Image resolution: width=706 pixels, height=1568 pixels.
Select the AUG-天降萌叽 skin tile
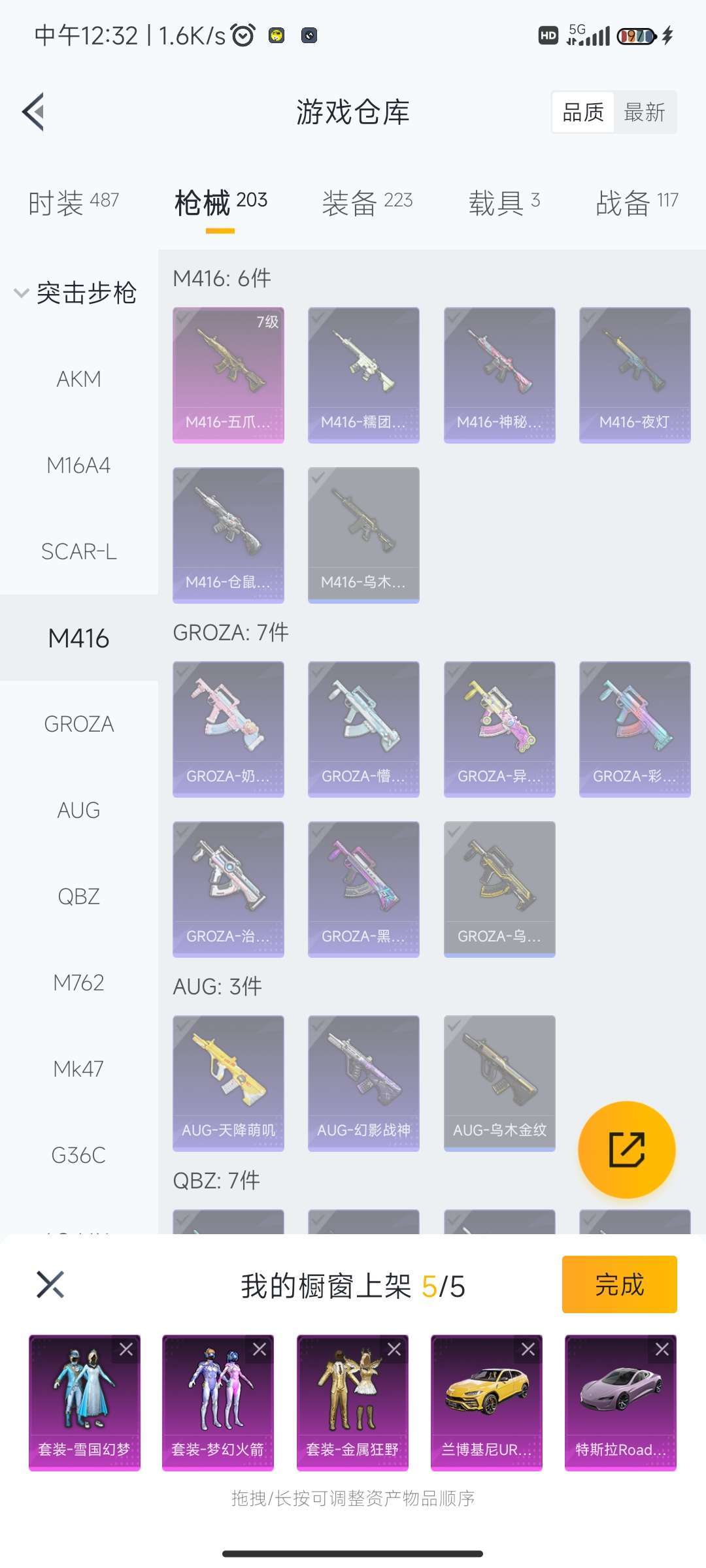coord(228,1083)
